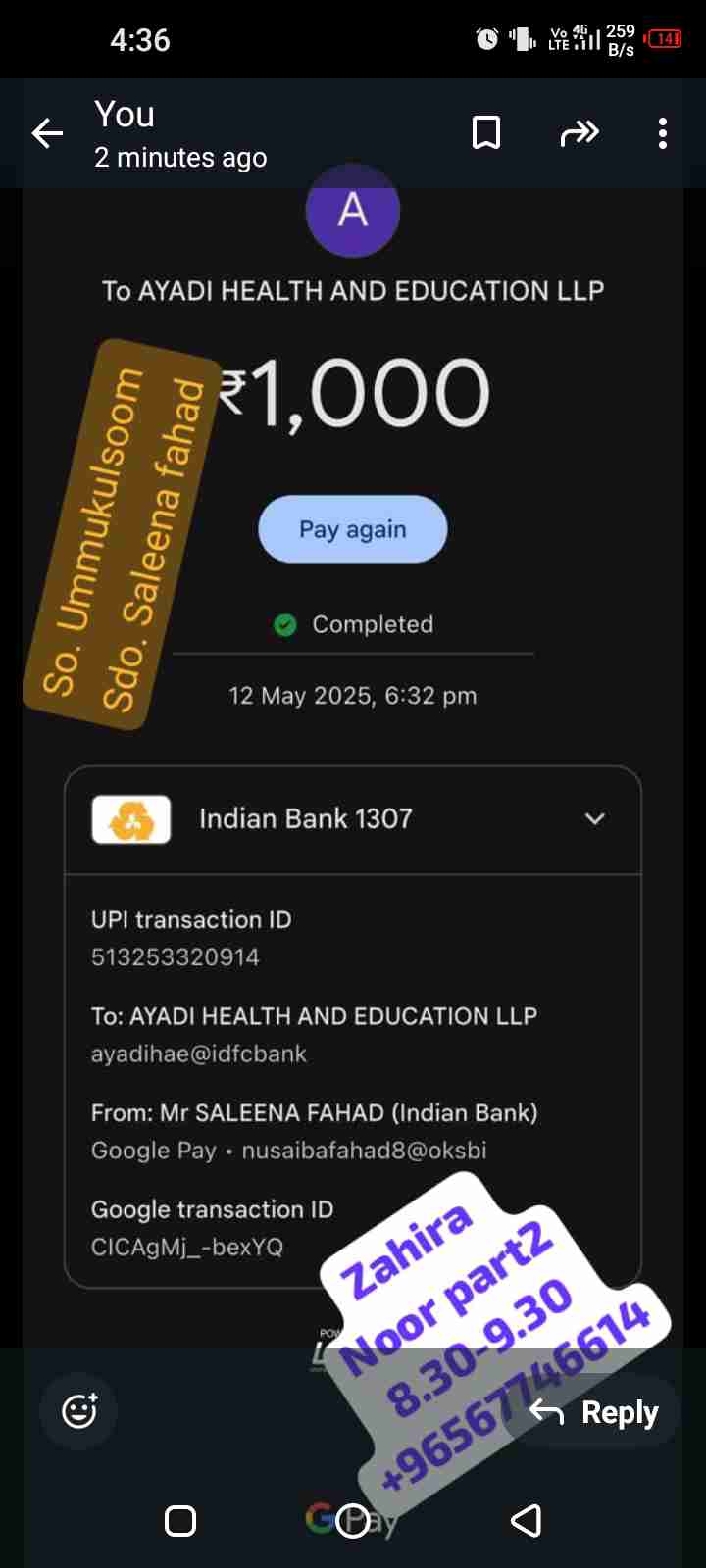Add an emoji reaction
The height and width of the screenshot is (1568, 706).
pos(79,1411)
